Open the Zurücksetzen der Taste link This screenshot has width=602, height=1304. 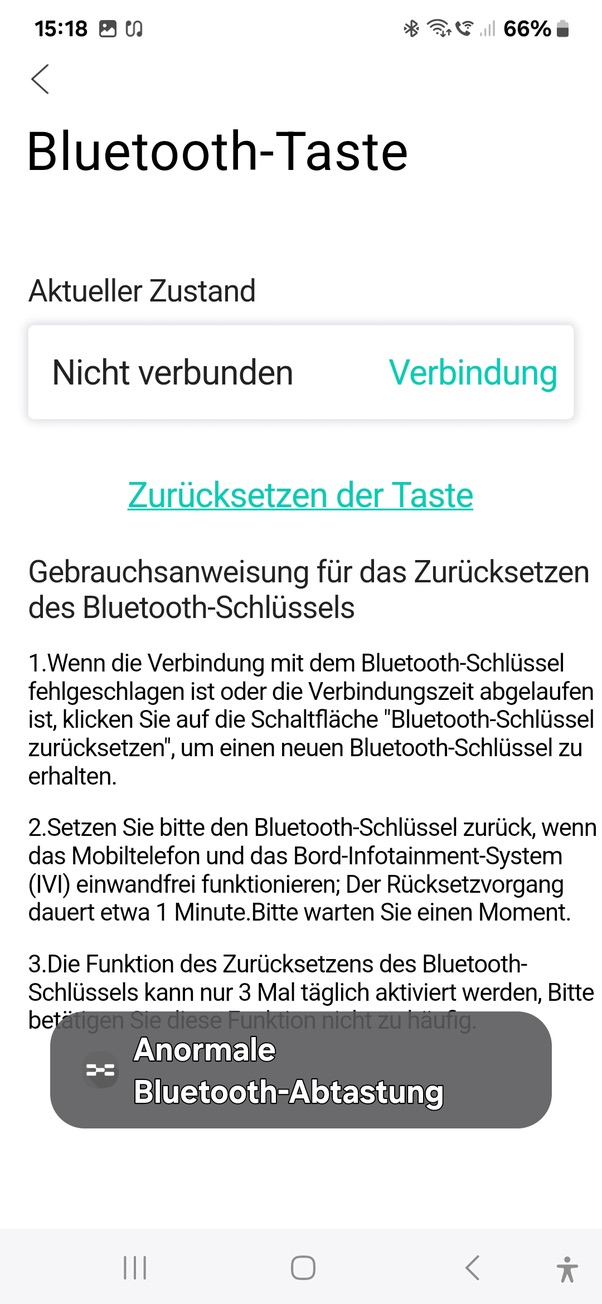pyautogui.click(x=300, y=495)
